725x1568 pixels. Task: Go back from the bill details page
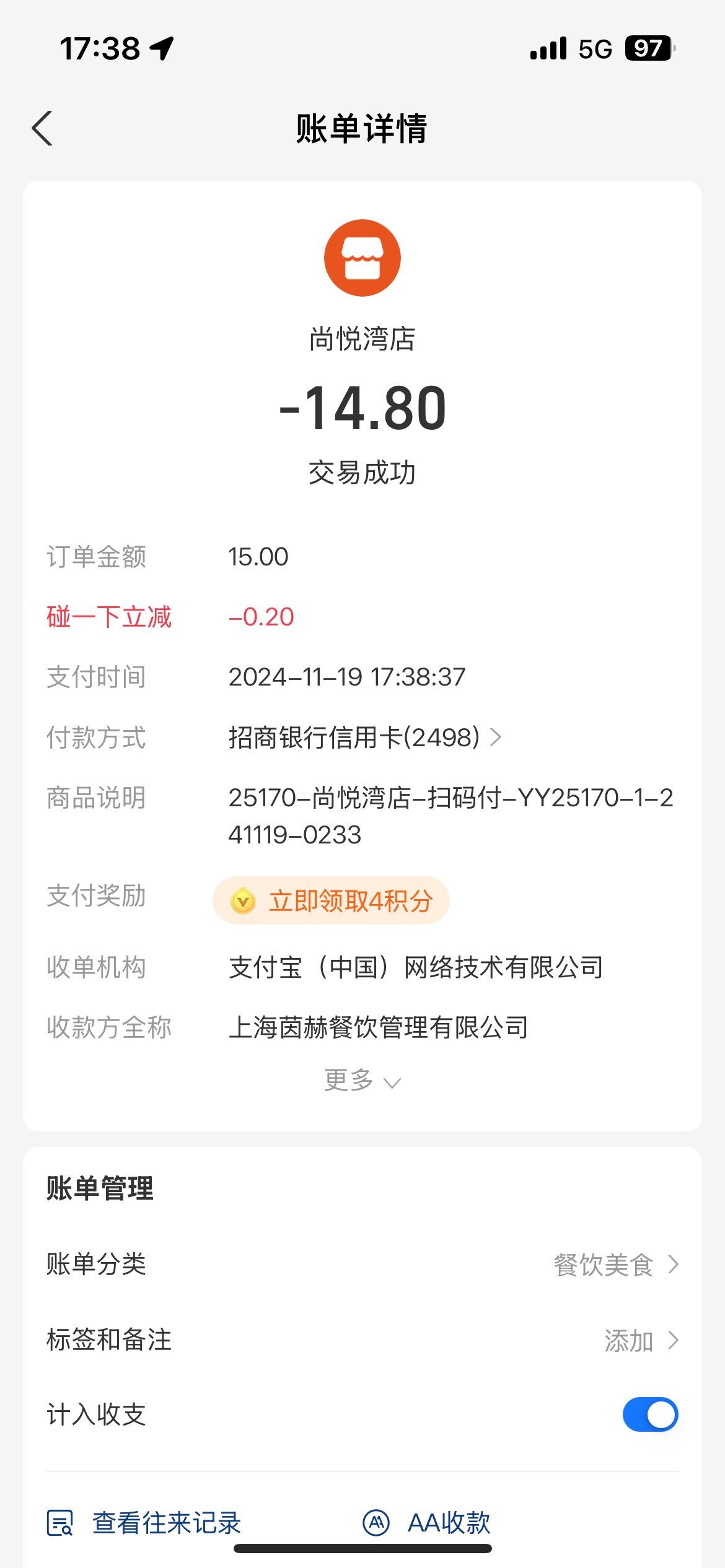pos(42,128)
